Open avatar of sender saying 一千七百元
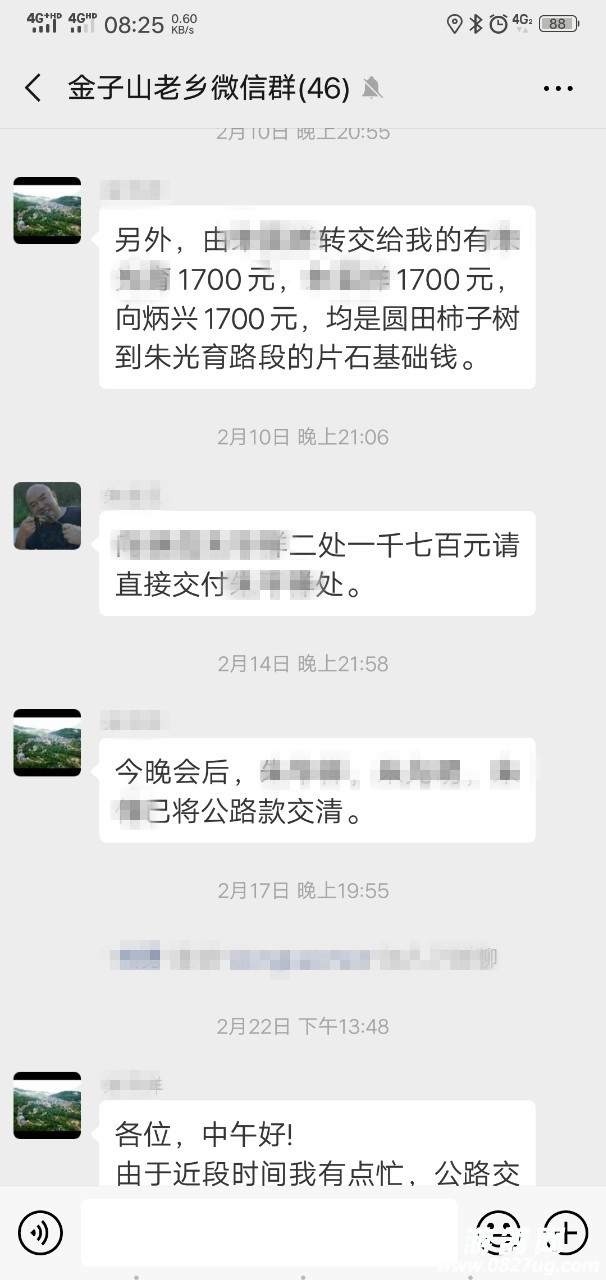Image resolution: width=606 pixels, height=1280 pixels. point(47,516)
